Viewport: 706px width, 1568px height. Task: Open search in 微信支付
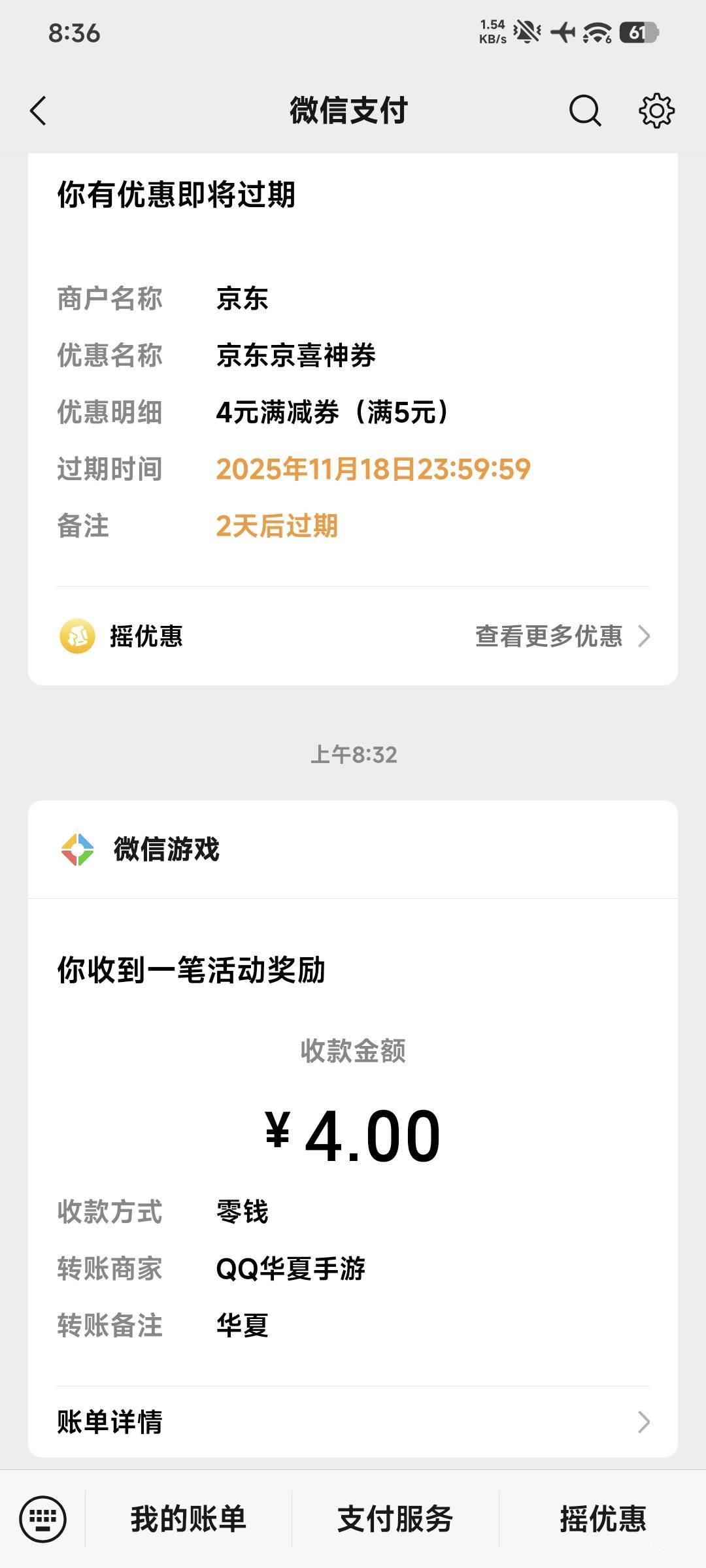[584, 110]
